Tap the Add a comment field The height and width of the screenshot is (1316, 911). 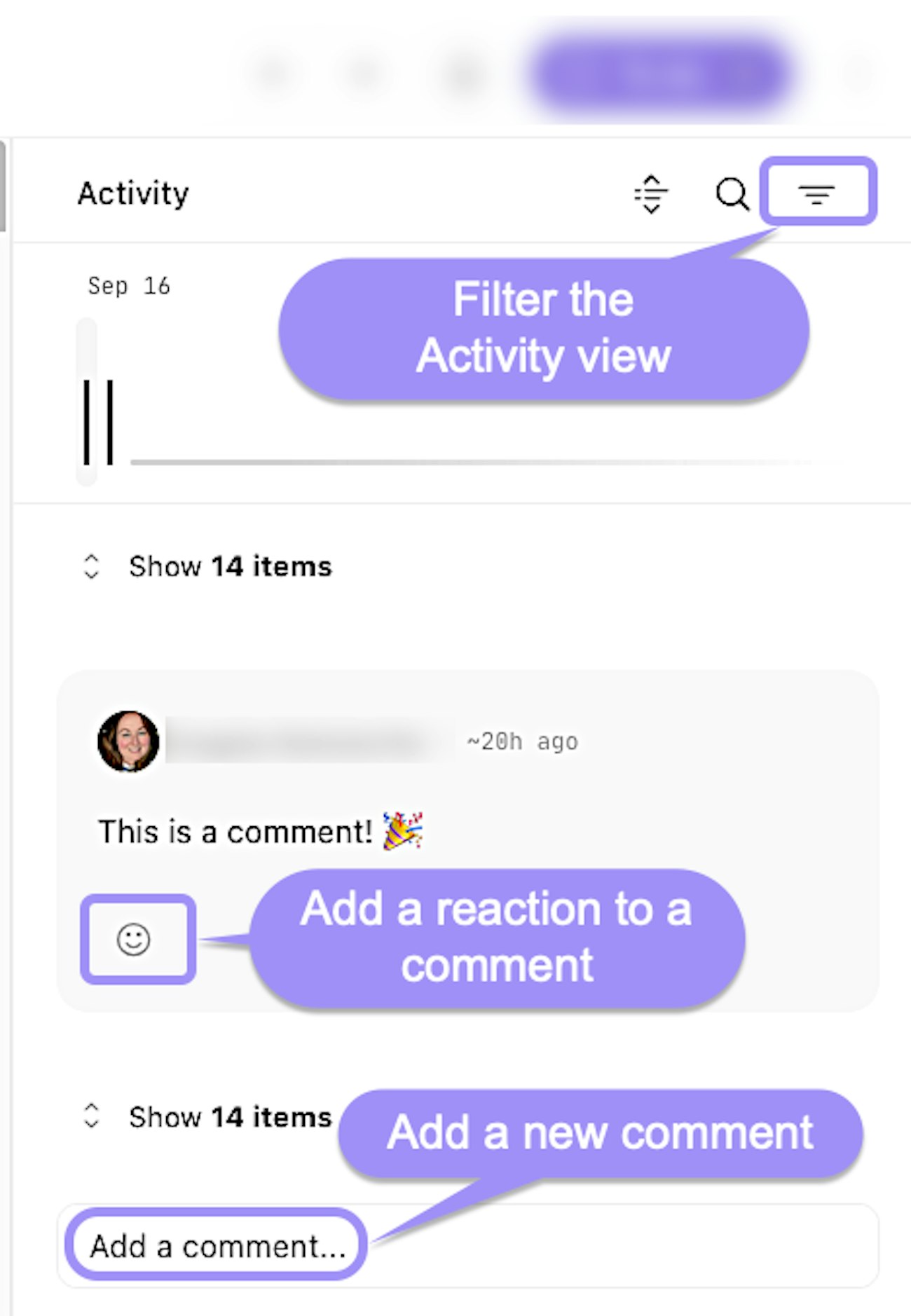click(217, 1247)
